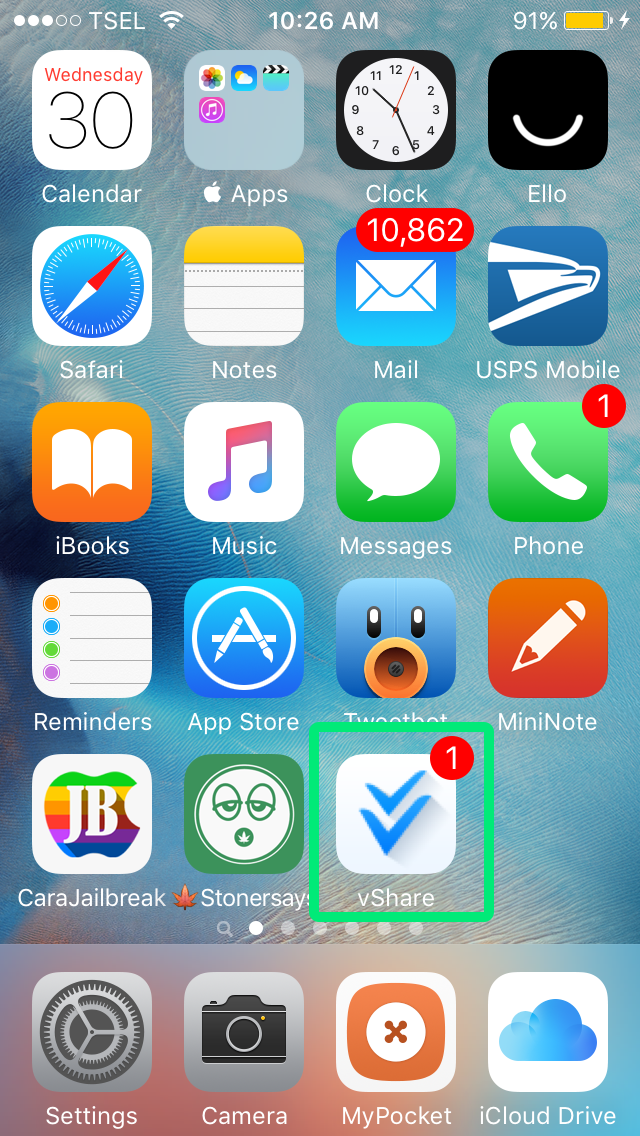This screenshot has width=640, height=1136.
Task: Open the Music app
Action: coord(244,462)
